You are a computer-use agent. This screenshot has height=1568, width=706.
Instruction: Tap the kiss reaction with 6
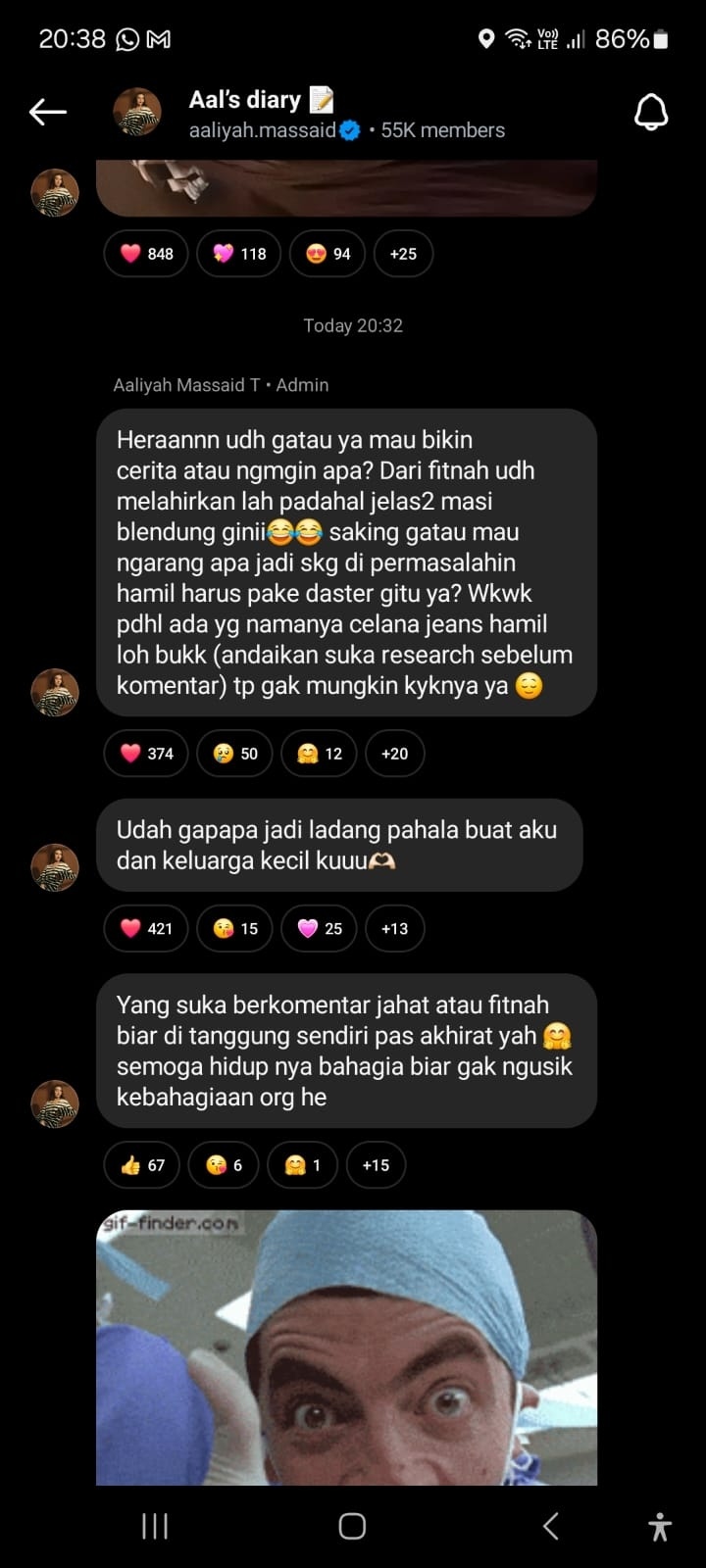(224, 1165)
